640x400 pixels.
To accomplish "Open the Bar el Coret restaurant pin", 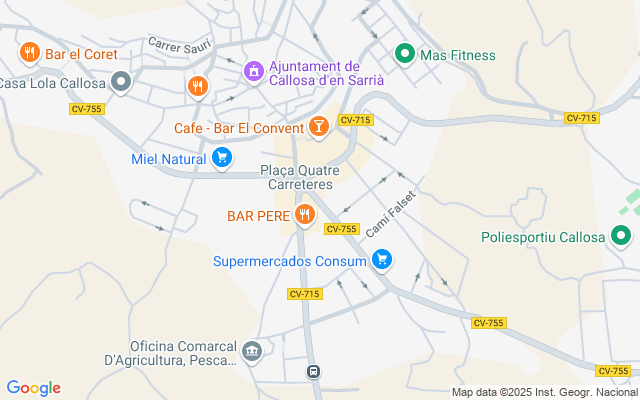I will coord(29,53).
